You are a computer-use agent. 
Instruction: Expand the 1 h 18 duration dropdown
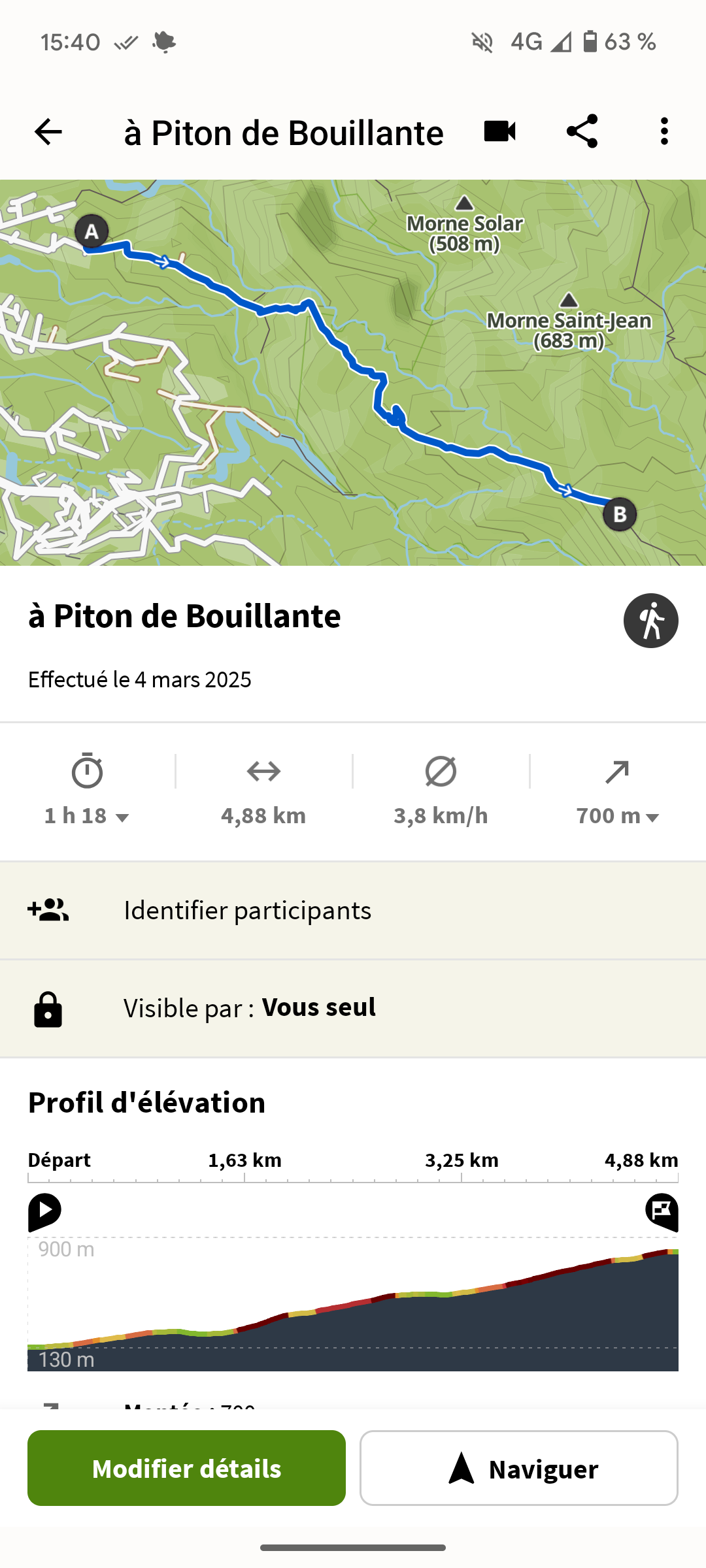tap(87, 816)
